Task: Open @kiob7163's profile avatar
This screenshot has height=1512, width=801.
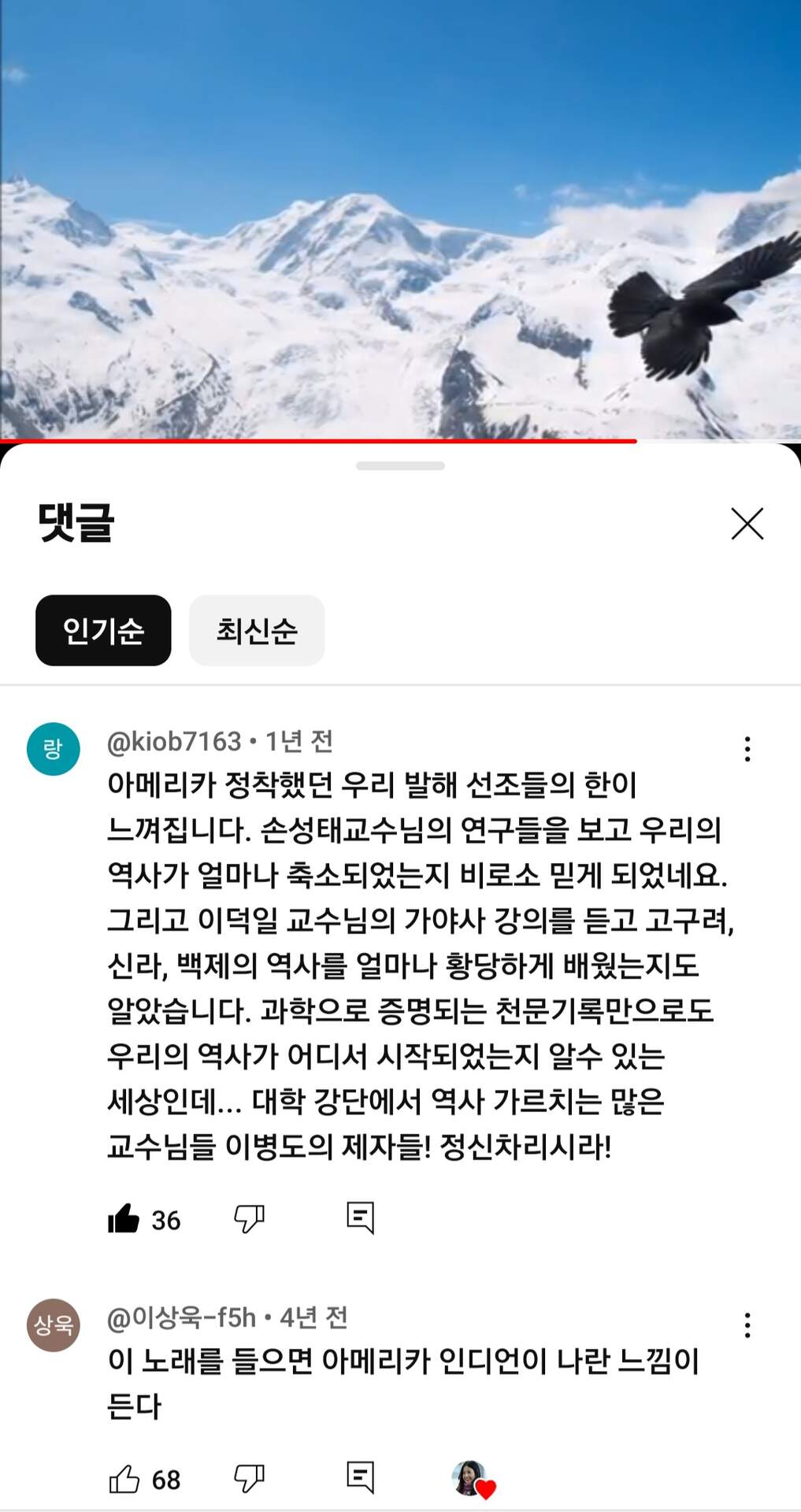Action: pos(54,749)
